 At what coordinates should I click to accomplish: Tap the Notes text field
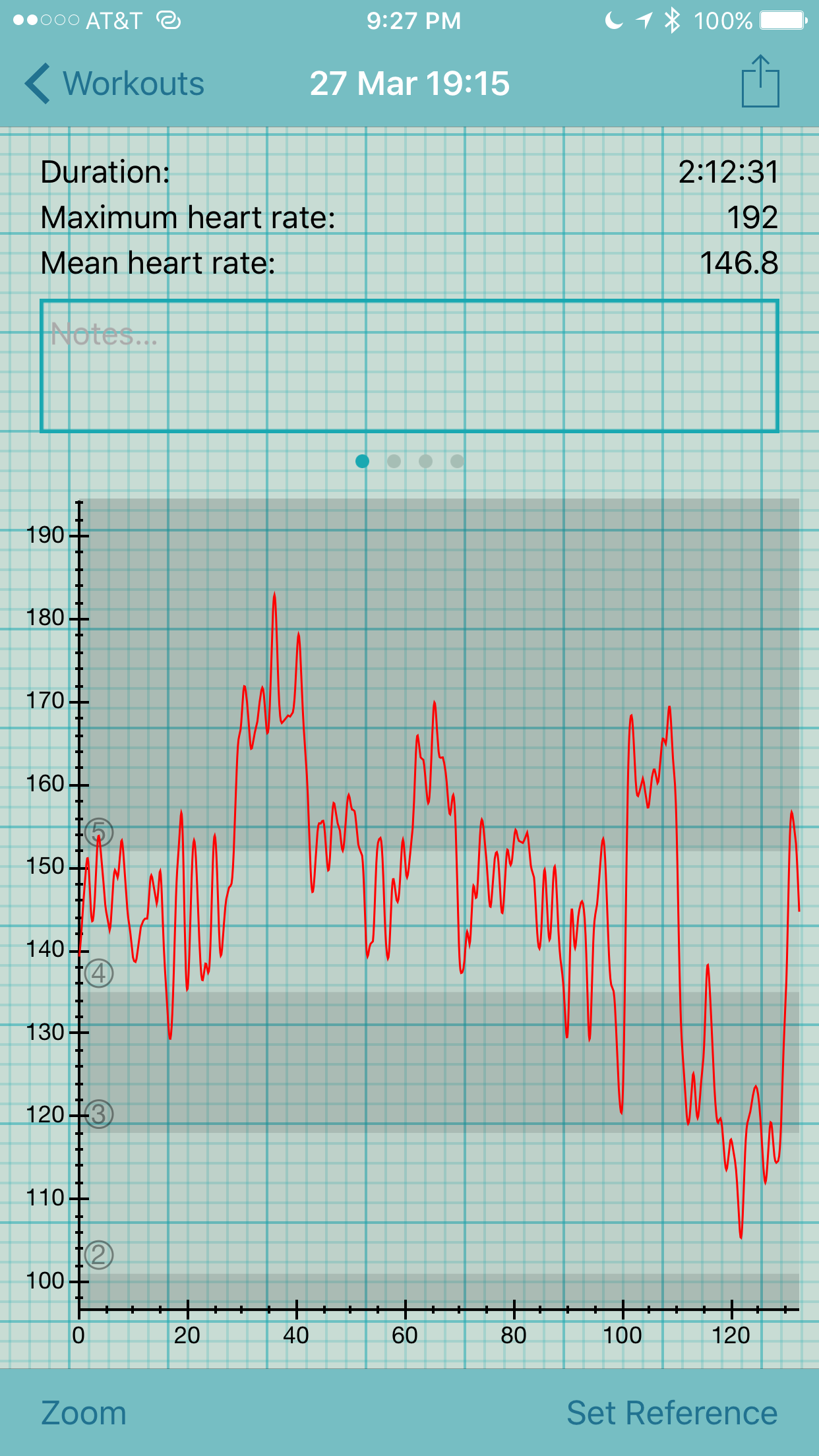(x=409, y=366)
